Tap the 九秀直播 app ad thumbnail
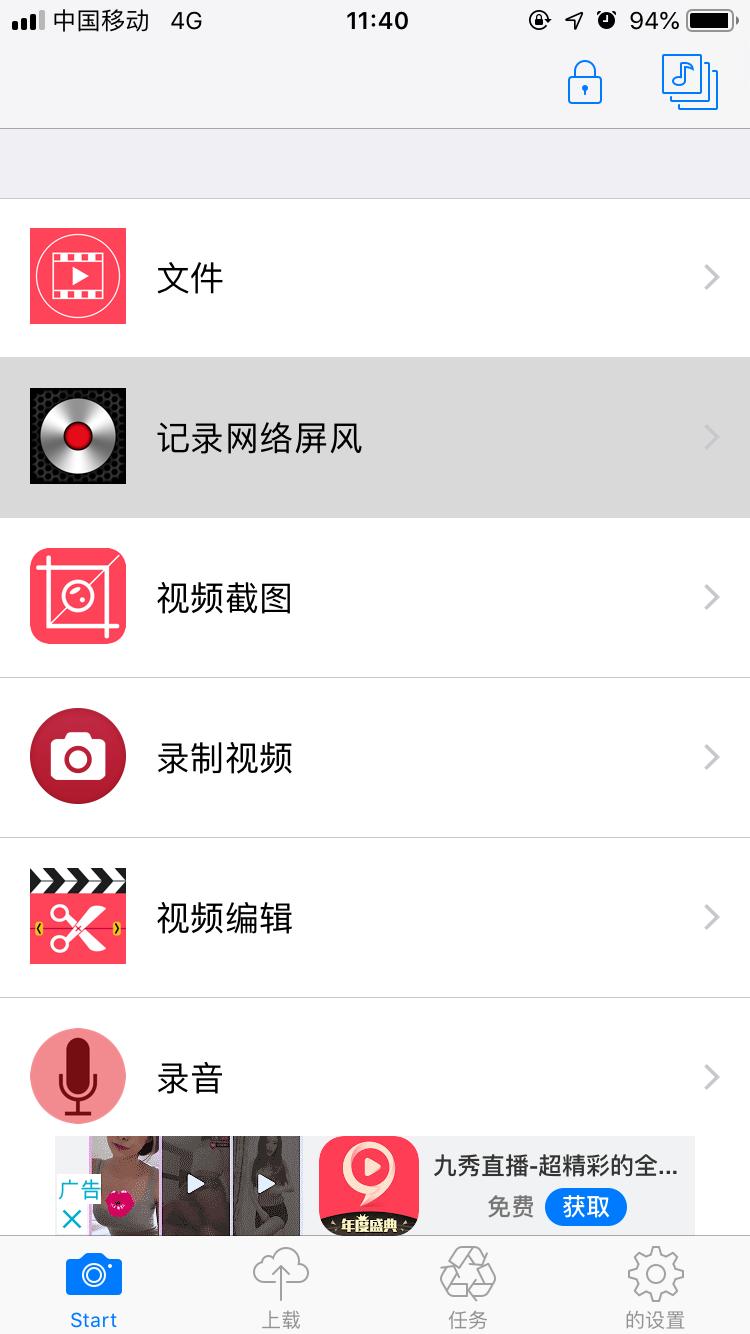Viewport: 750px width, 1334px height. [x=369, y=1186]
